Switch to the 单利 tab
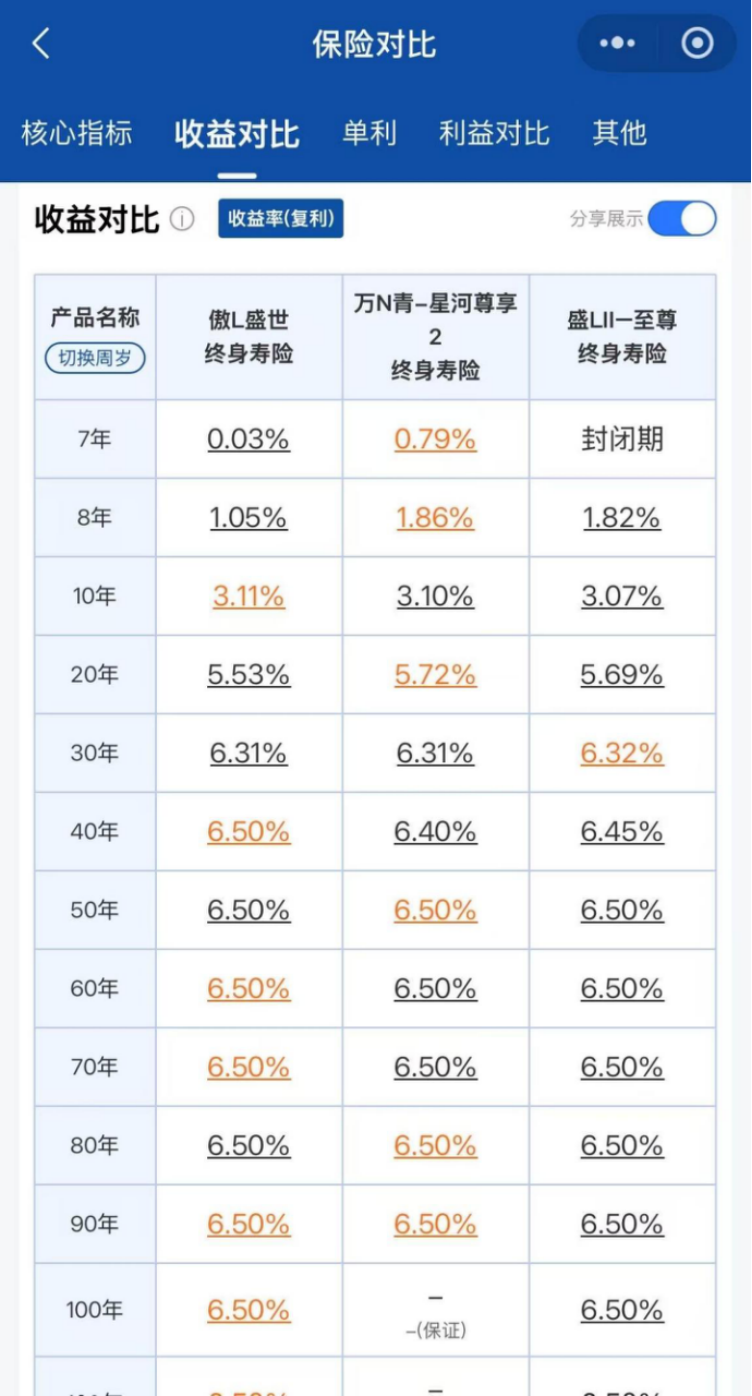The width and height of the screenshot is (752, 1396). [x=369, y=133]
